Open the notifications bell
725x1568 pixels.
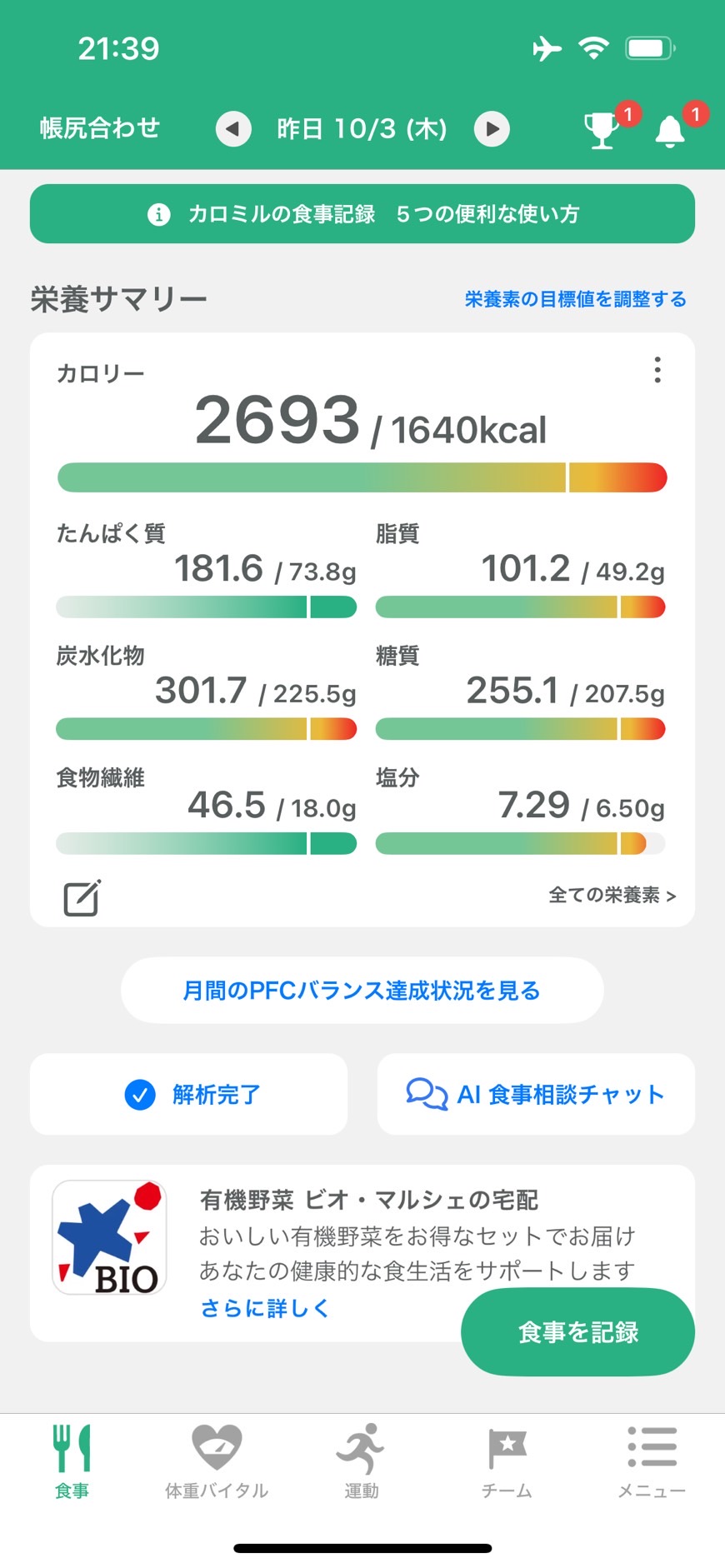(670, 131)
